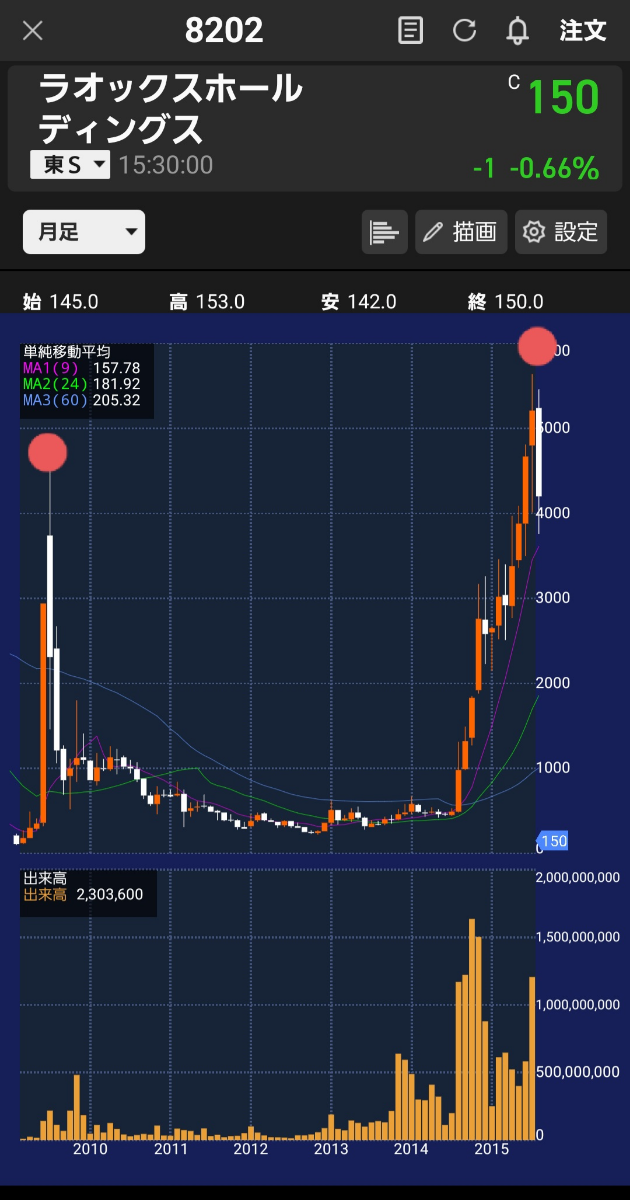Close the 8202 stock chart screen
The width and height of the screenshot is (630, 1200).
click(33, 30)
